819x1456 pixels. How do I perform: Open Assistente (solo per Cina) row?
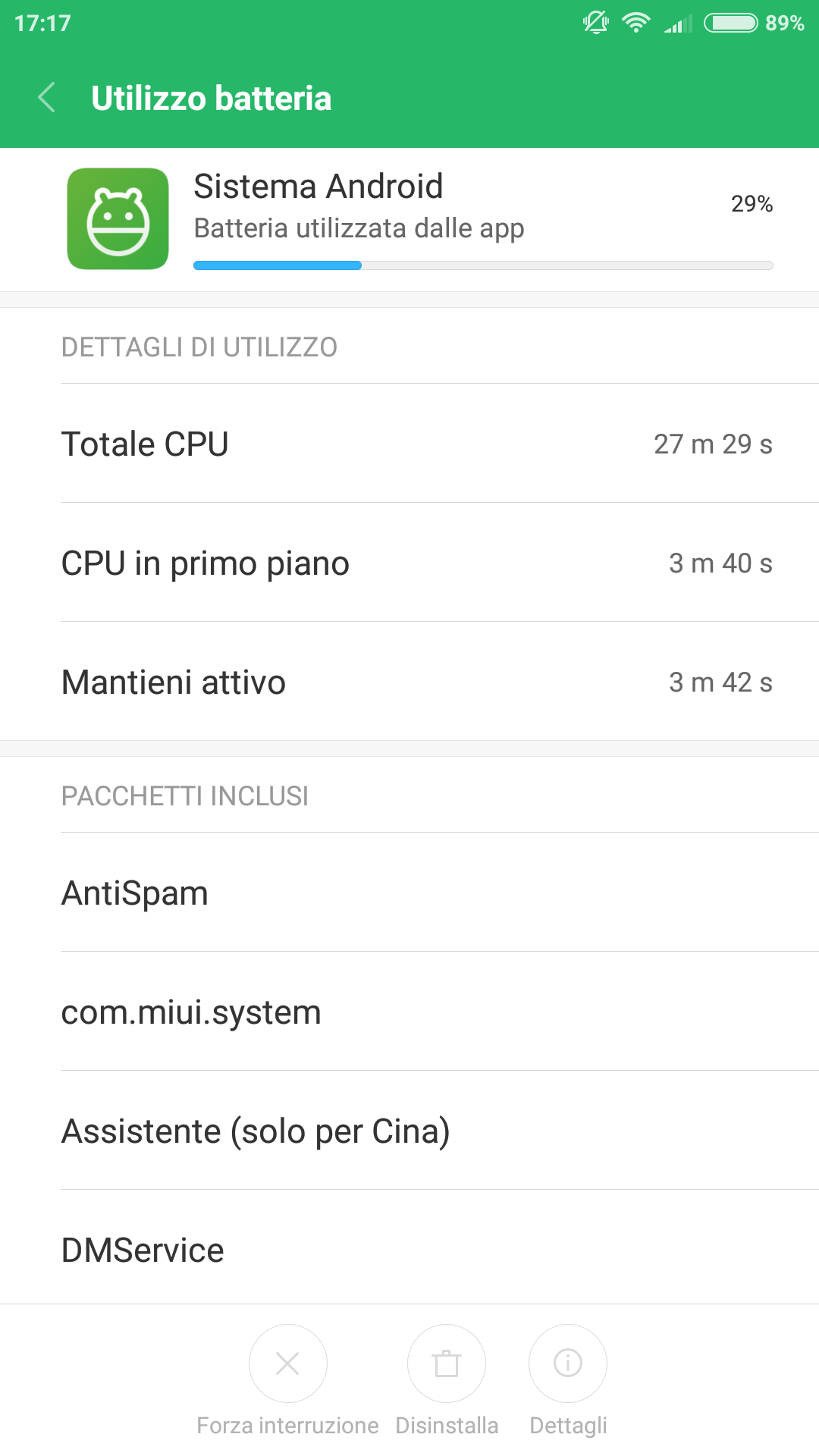coord(409,1131)
